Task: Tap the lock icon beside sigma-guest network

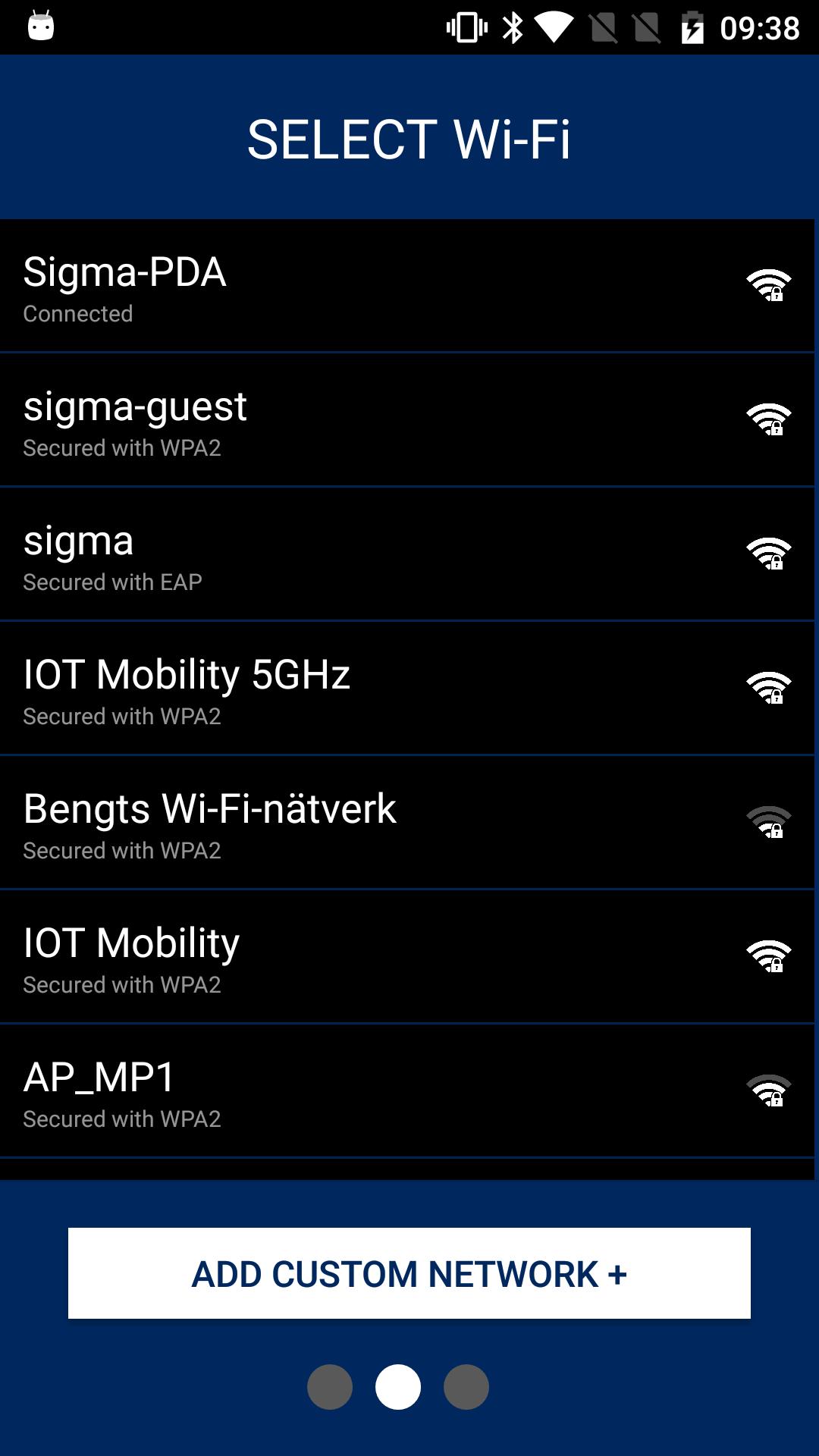Action: click(767, 421)
